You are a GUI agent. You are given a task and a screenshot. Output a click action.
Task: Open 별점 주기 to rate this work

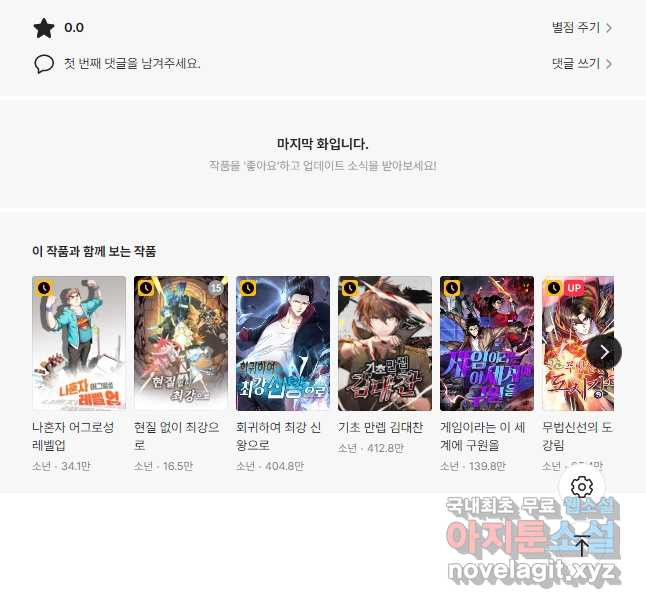582,28
